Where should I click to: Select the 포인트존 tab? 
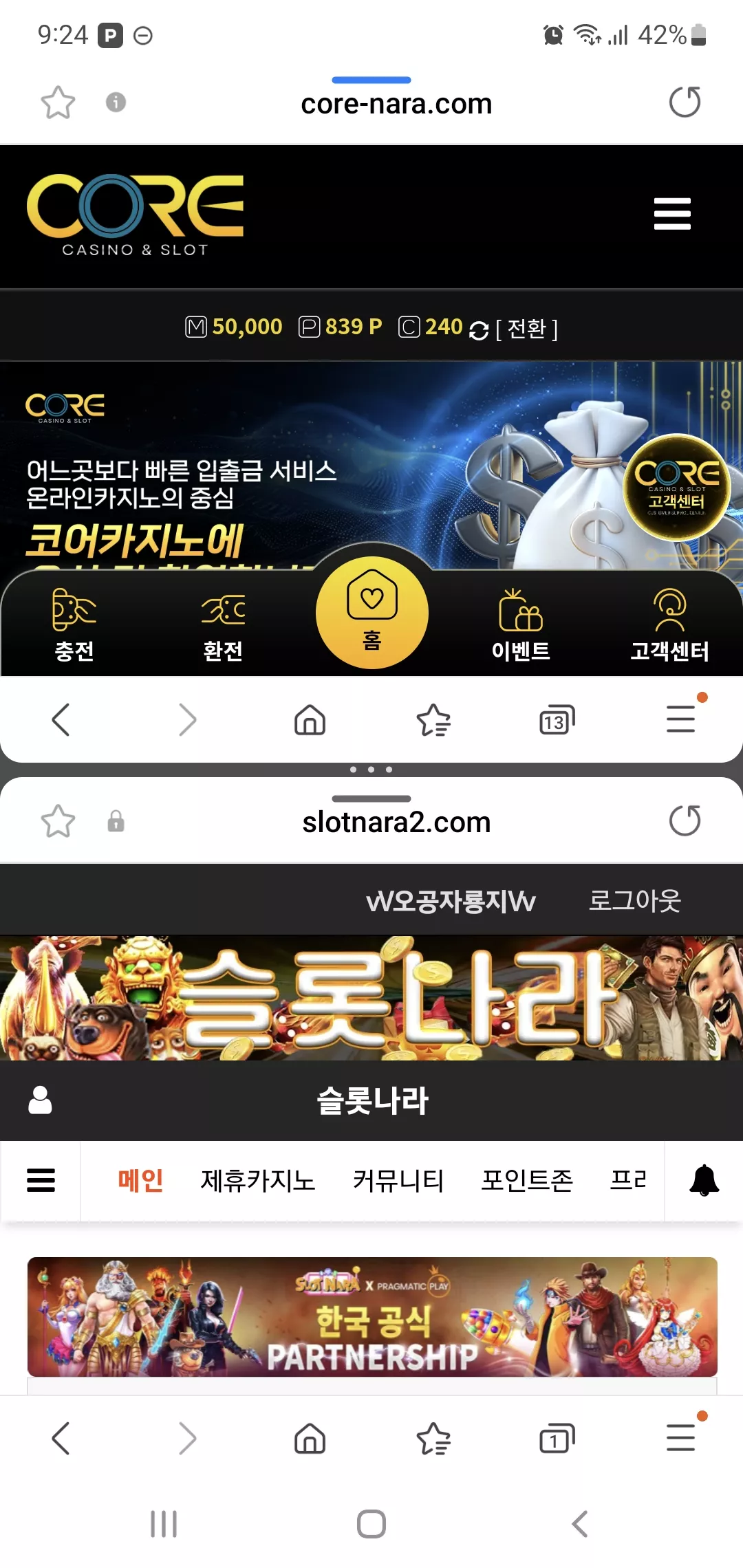point(527,1180)
